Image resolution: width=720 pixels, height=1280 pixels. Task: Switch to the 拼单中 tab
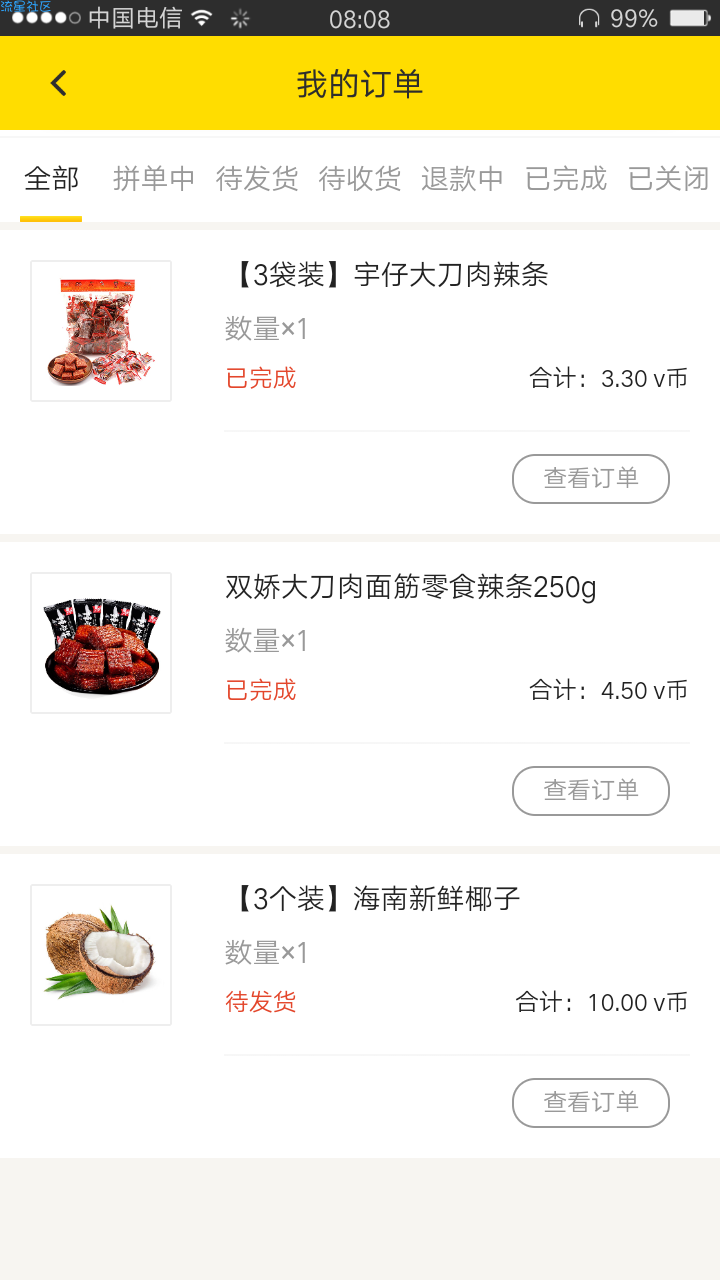coord(154,179)
